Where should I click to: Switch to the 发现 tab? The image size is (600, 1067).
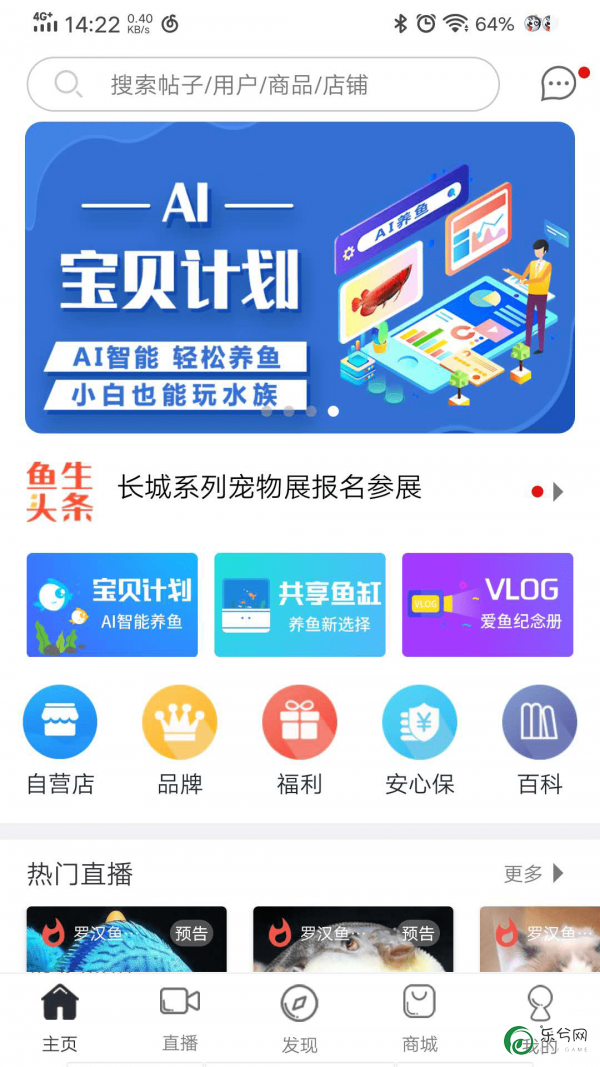(300, 1018)
